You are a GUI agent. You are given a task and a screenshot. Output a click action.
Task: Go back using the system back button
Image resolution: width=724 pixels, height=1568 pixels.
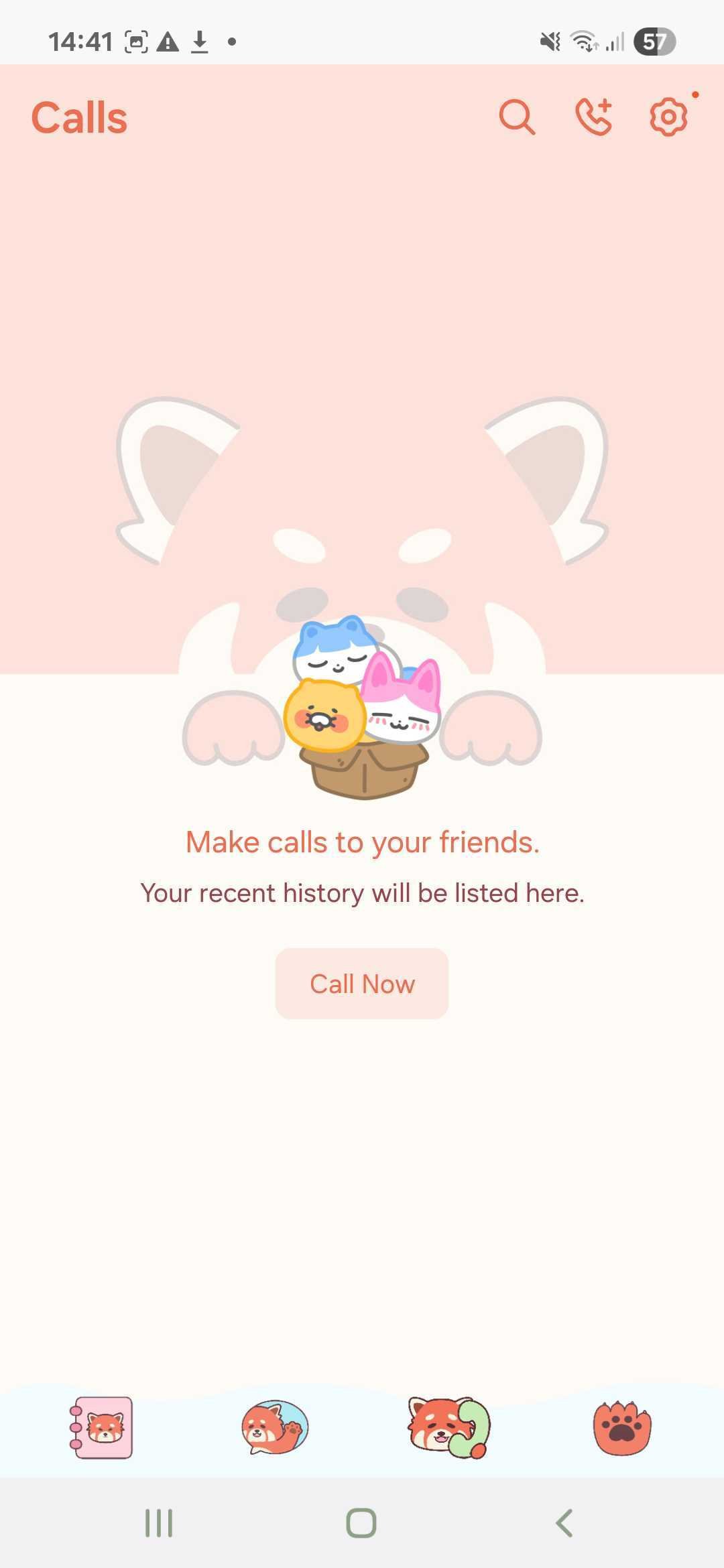click(x=564, y=1523)
